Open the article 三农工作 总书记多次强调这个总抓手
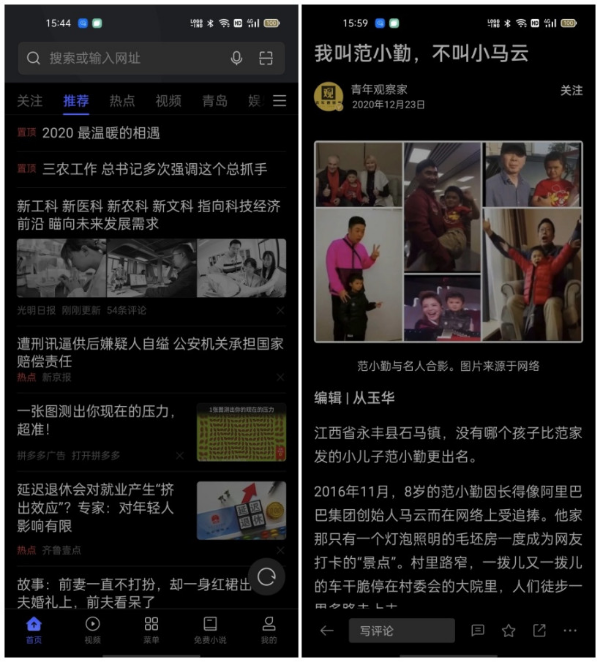Image resolution: width=600 pixels, height=662 pixels. click(154, 169)
